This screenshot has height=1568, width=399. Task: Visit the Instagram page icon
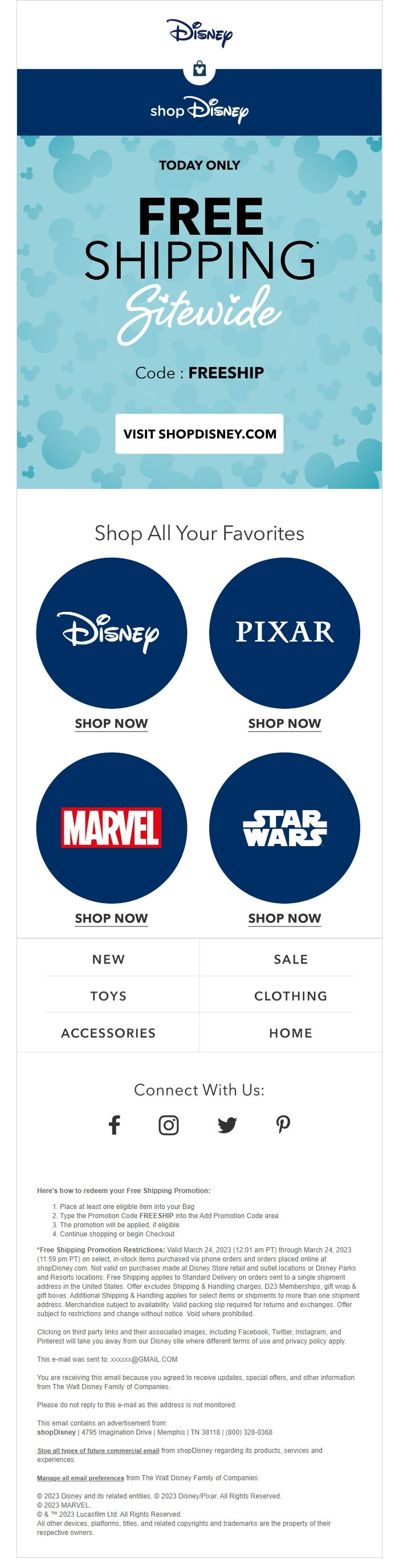tap(169, 1125)
